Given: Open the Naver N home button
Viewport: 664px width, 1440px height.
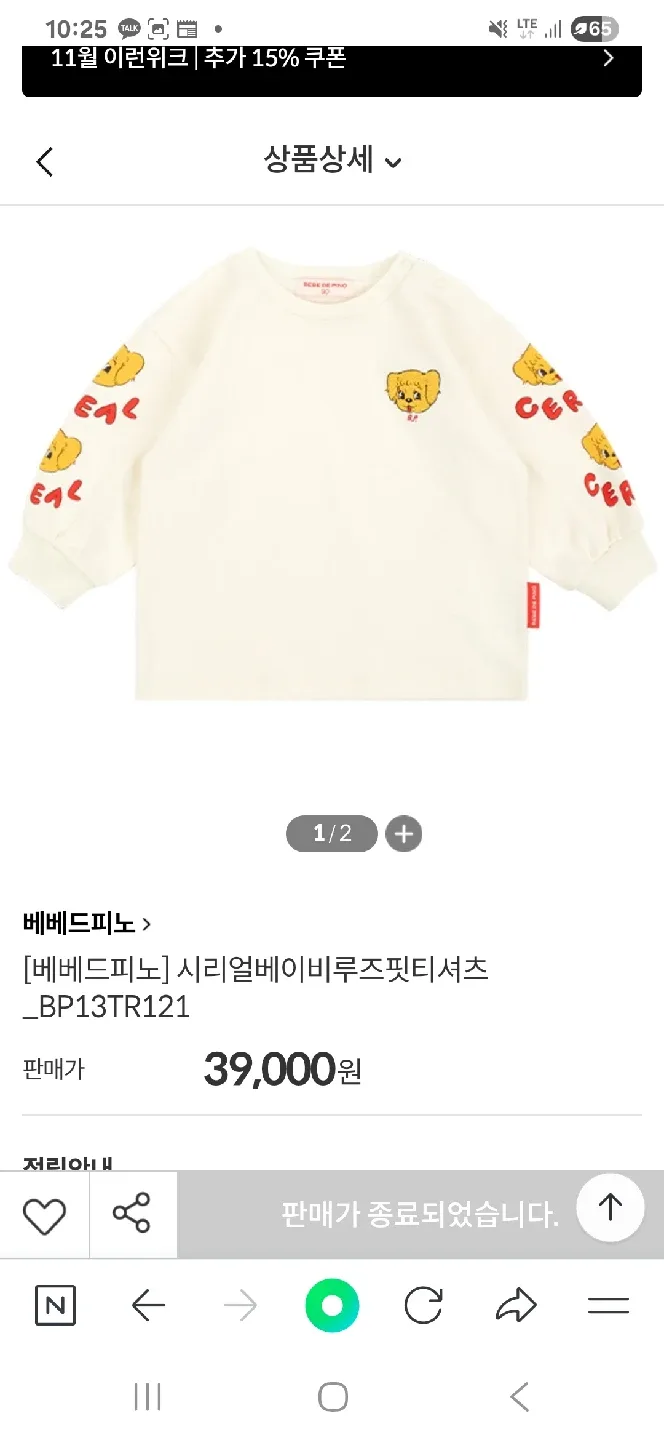Looking at the screenshot, I should click(x=55, y=1306).
